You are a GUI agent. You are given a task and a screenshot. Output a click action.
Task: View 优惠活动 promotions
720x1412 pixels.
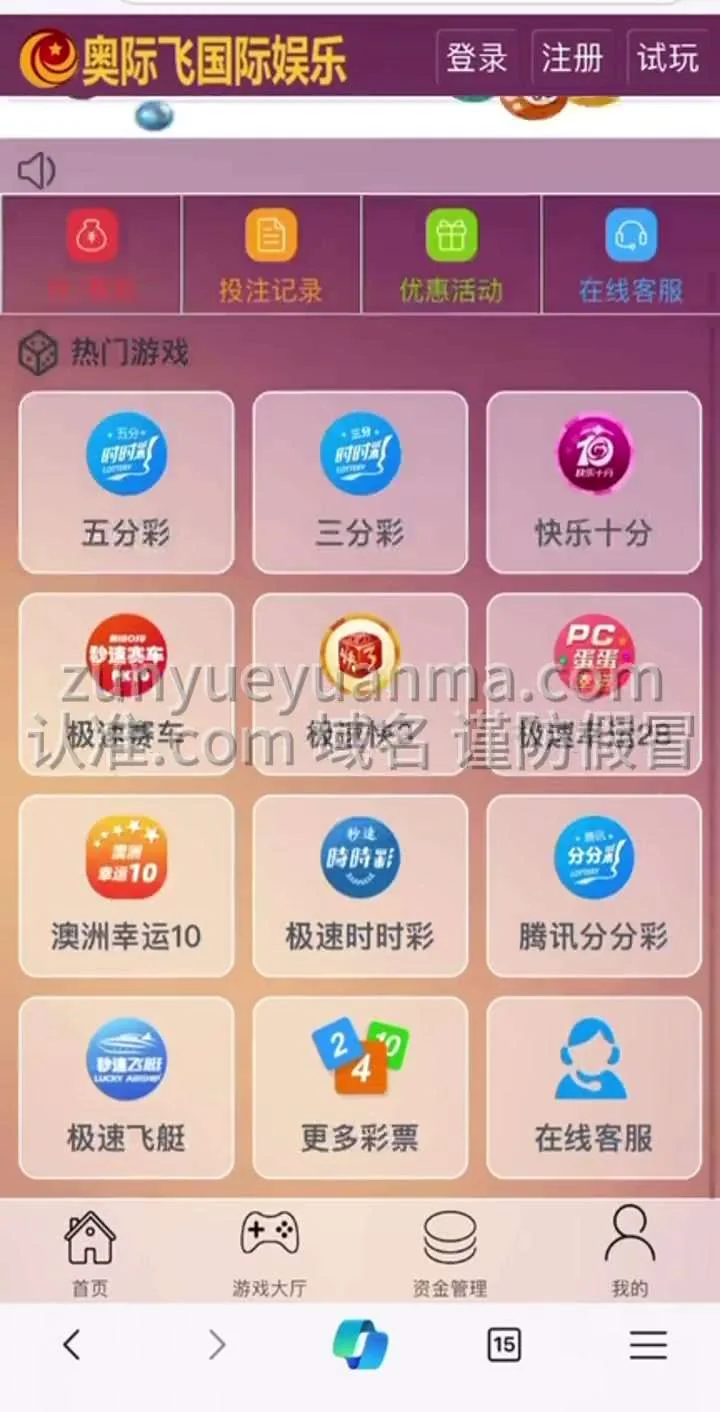coord(451,256)
